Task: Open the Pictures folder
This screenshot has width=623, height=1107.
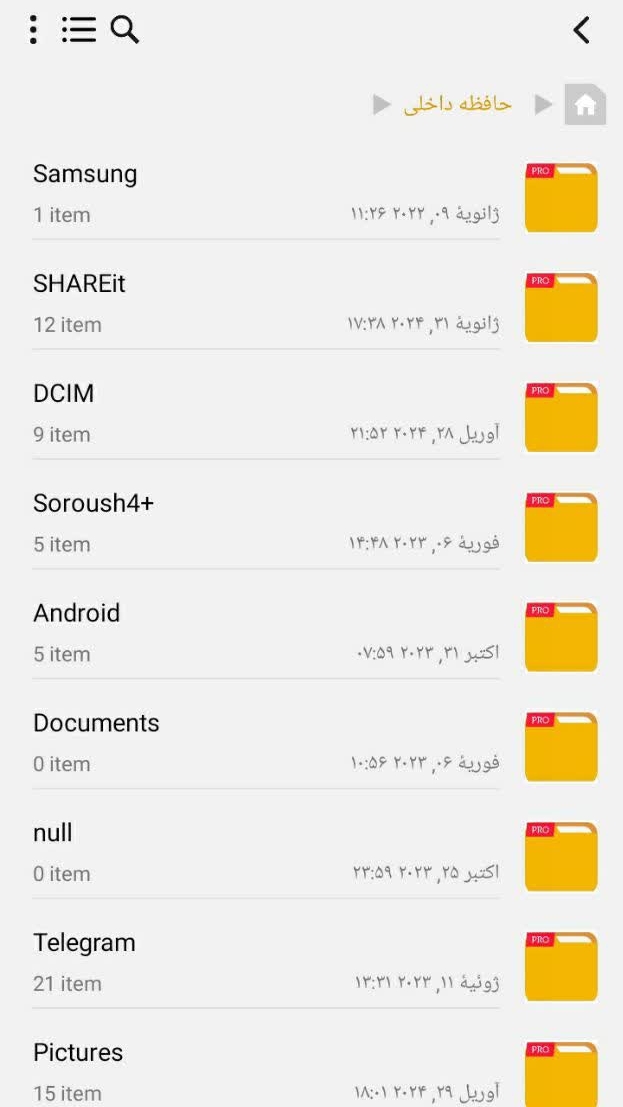Action: pos(78,1054)
